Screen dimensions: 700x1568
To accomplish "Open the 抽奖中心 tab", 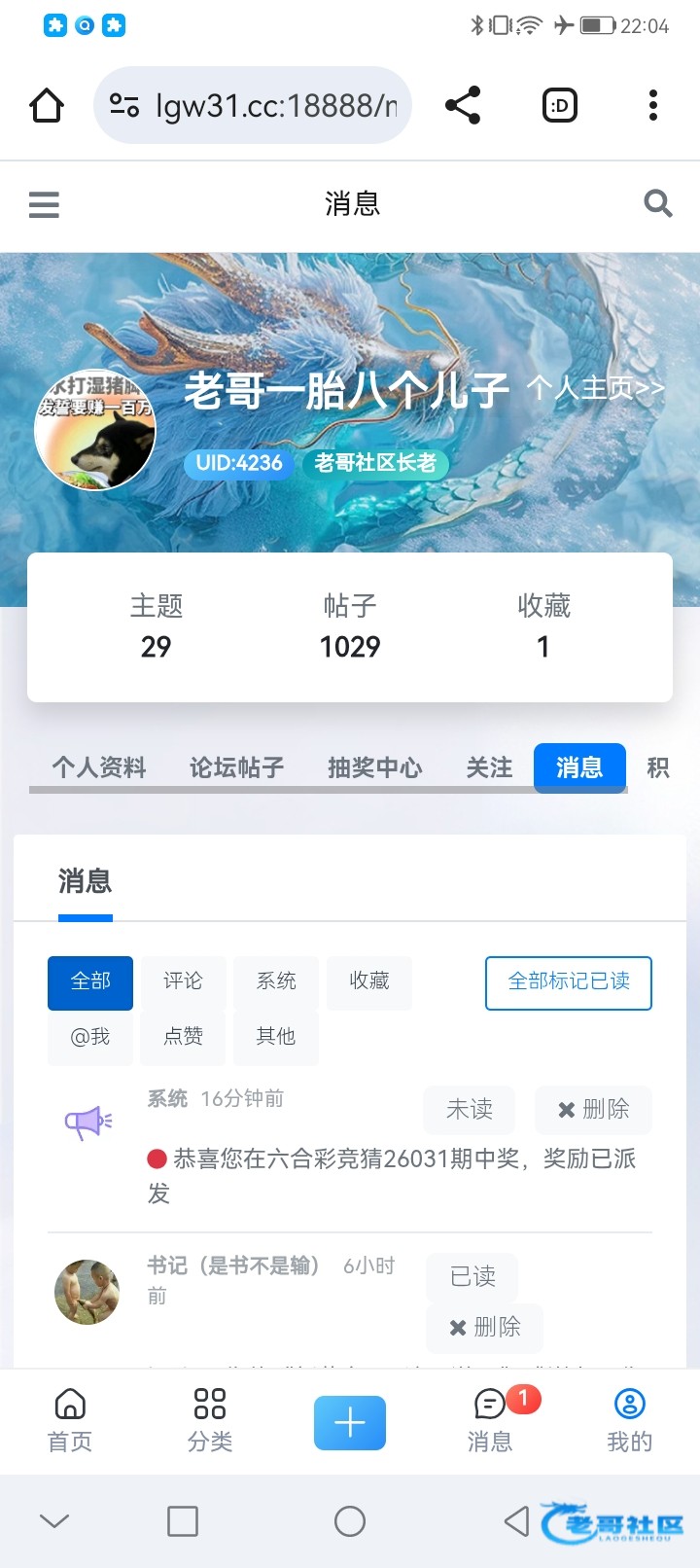I will pyautogui.click(x=375, y=767).
